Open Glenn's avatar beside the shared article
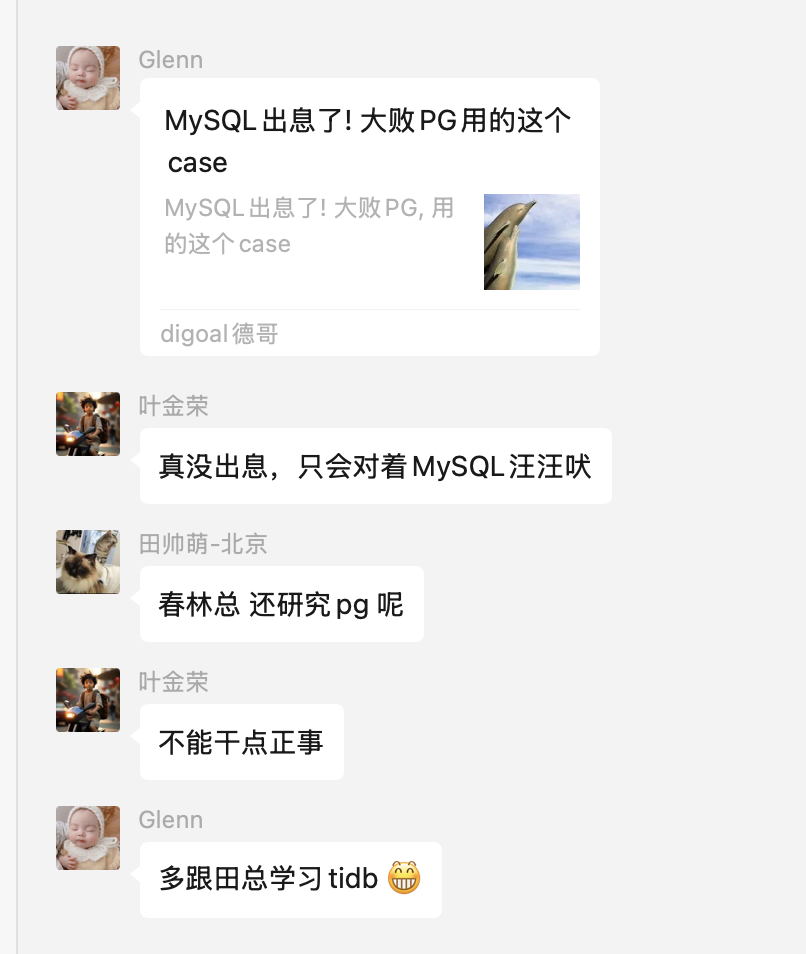 coord(88,78)
